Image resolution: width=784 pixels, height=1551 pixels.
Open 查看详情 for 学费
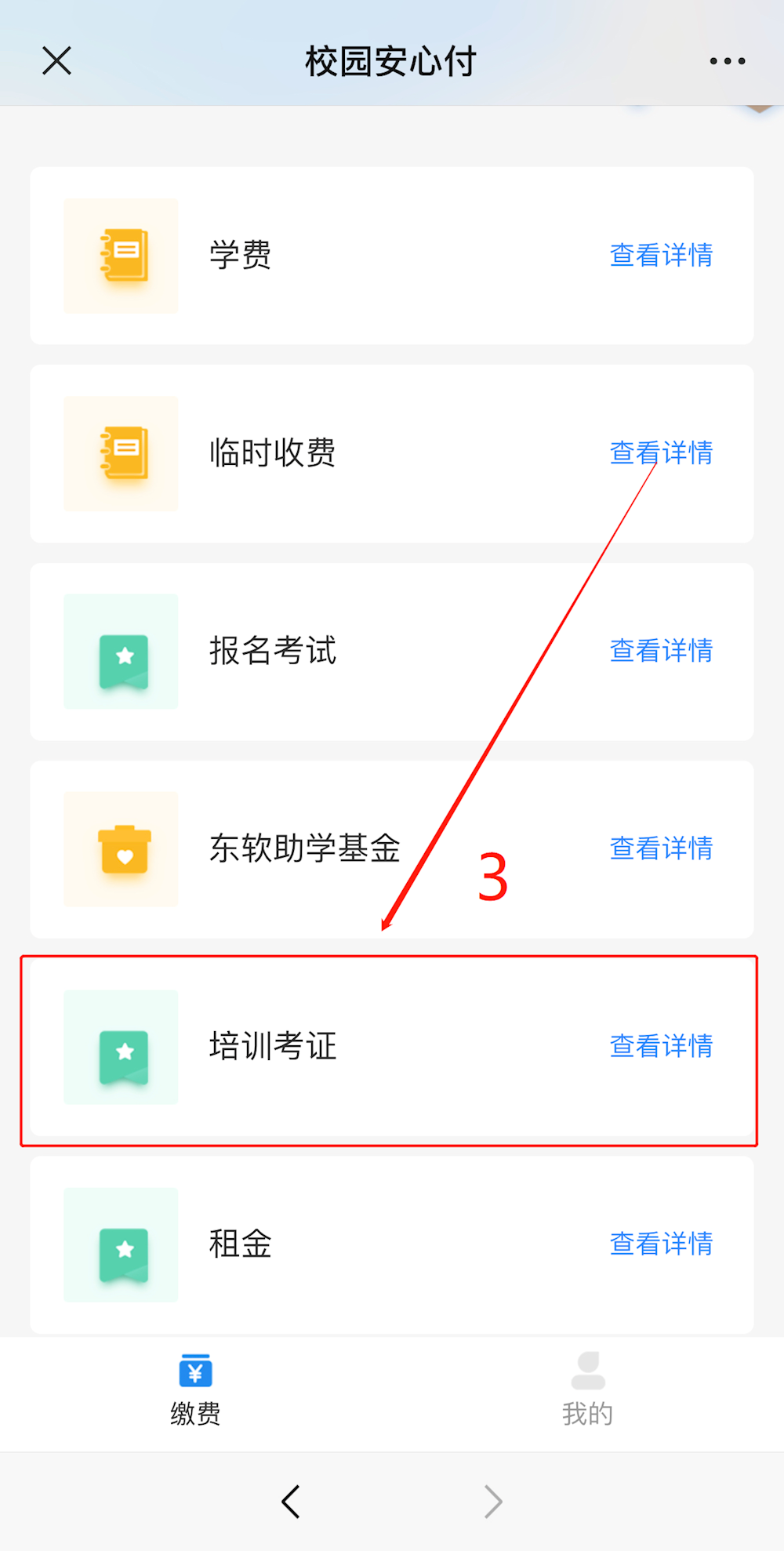pos(661,256)
